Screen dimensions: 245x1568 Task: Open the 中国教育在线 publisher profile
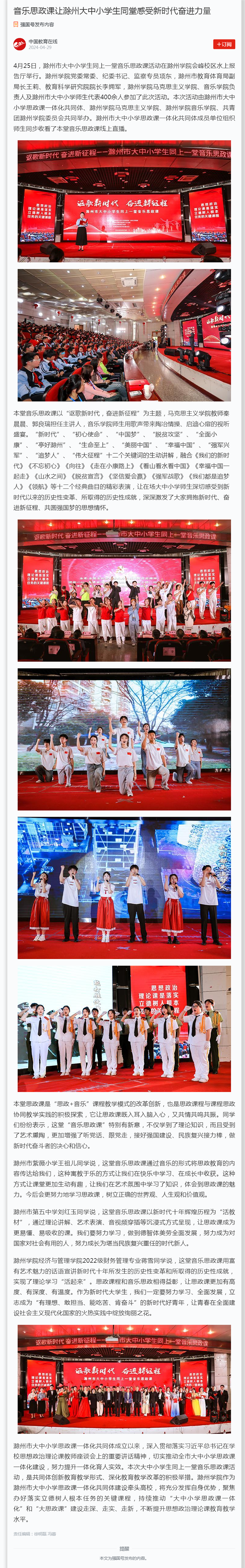pyautogui.click(x=43, y=41)
